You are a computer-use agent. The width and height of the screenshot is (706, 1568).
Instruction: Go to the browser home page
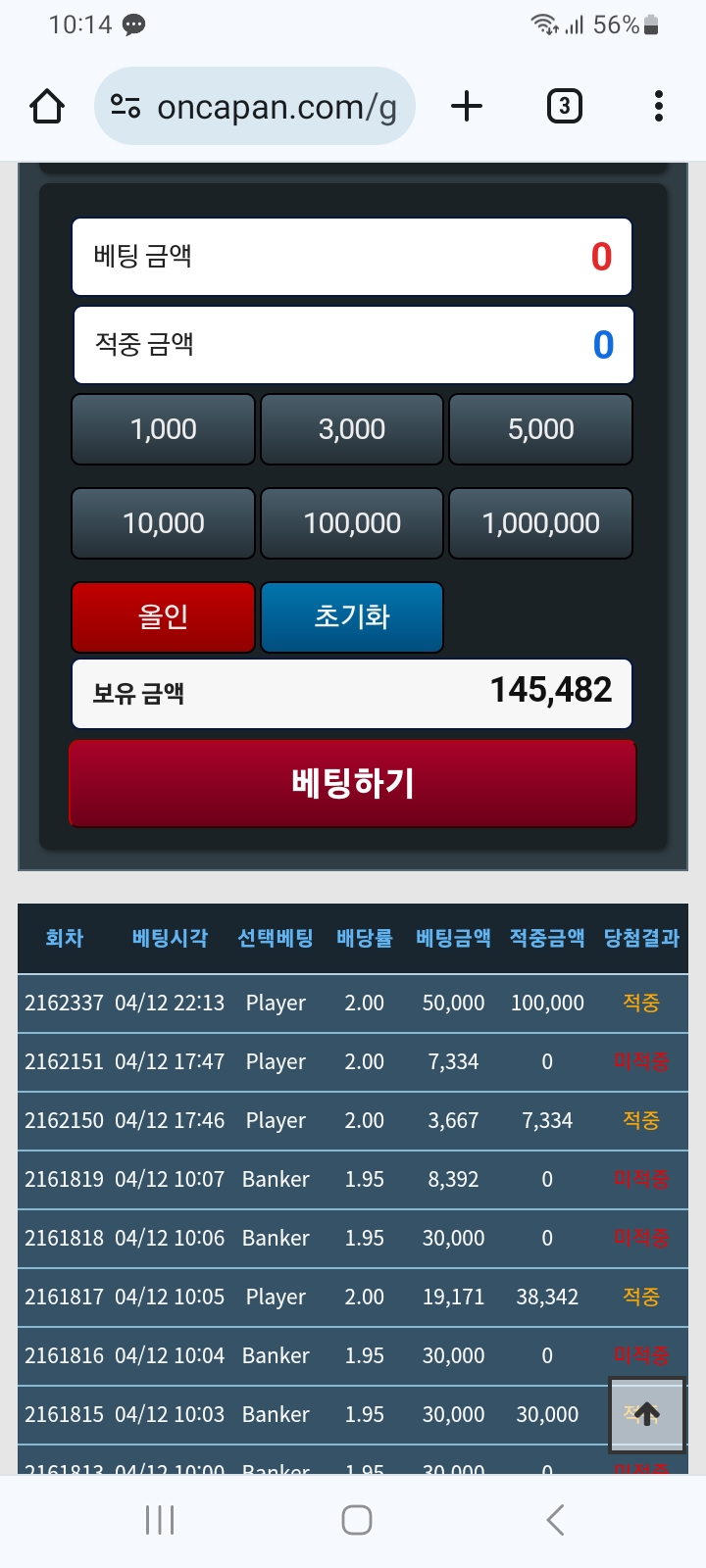pos(47,106)
